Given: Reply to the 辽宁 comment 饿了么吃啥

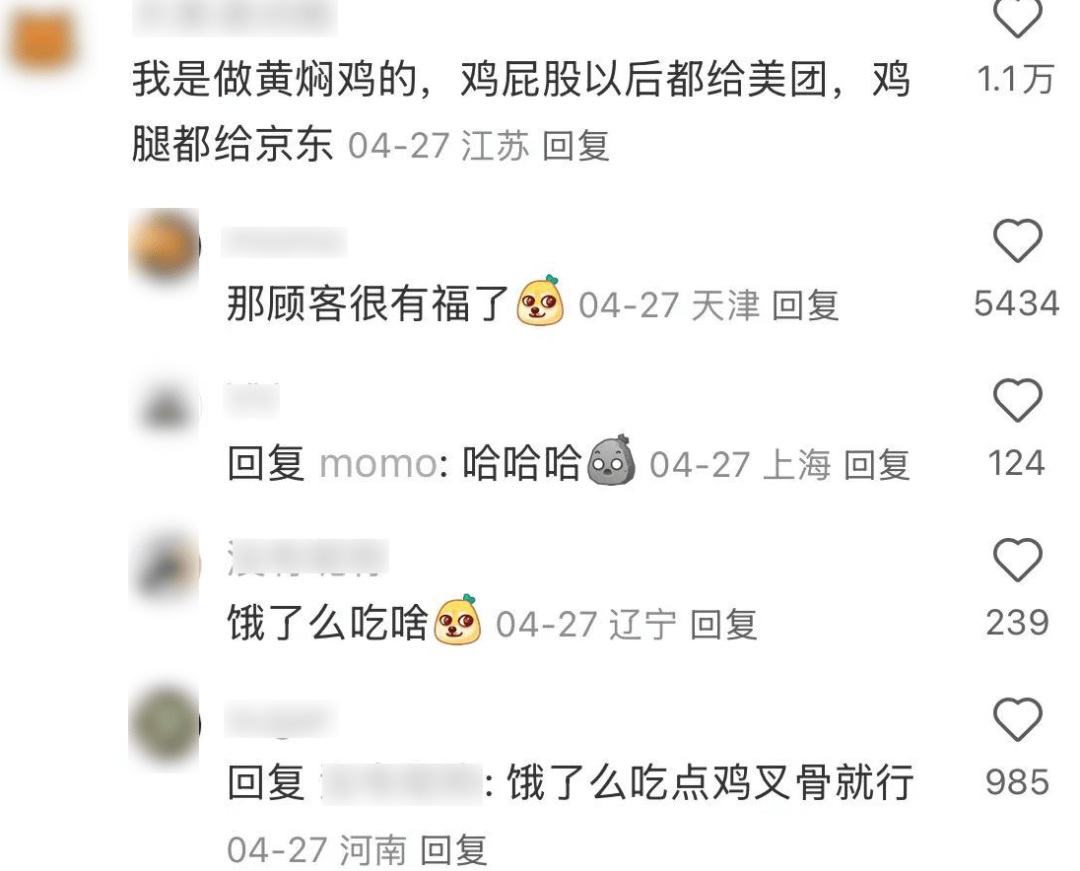Looking at the screenshot, I should coord(724,625).
